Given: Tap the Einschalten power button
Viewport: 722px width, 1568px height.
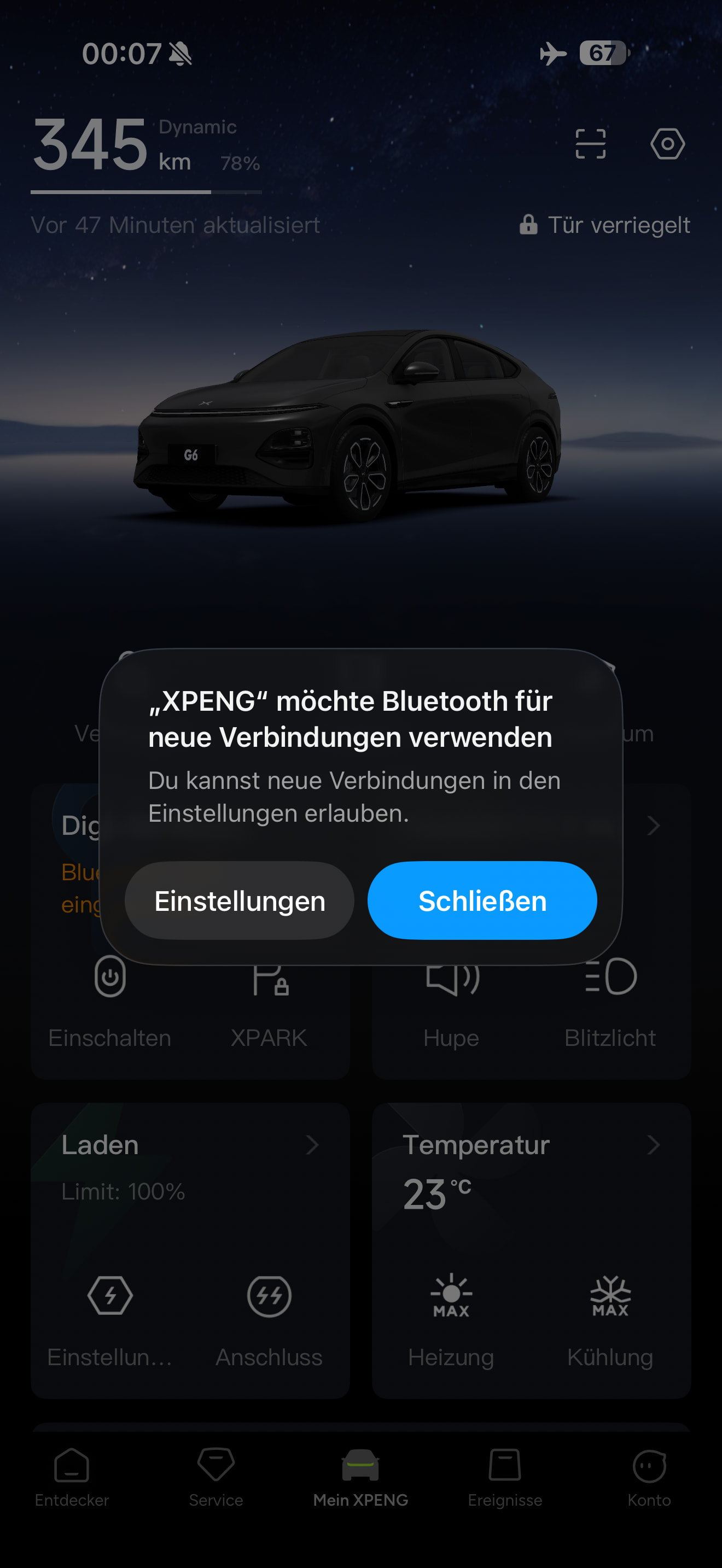Looking at the screenshot, I should coord(110,998).
